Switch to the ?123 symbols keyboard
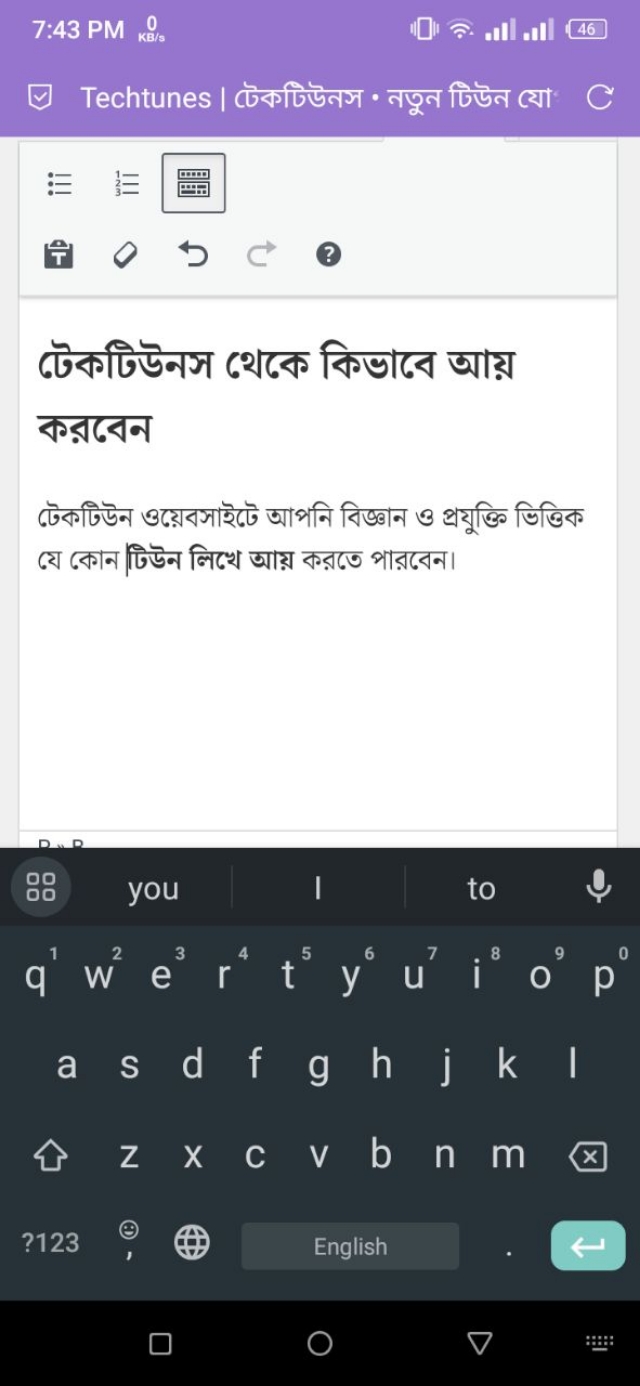Viewport: 640px width, 1386px height. click(50, 1243)
